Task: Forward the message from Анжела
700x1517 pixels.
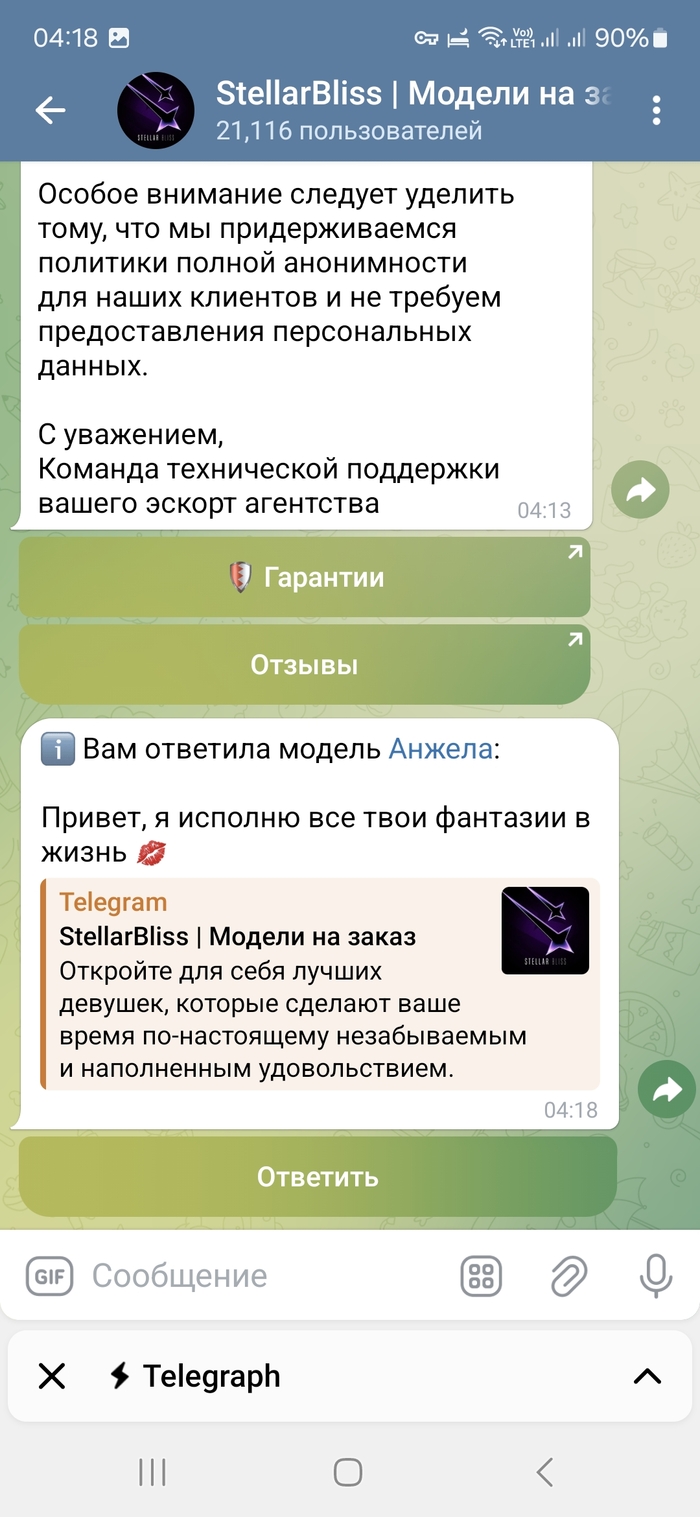Action: point(666,1090)
